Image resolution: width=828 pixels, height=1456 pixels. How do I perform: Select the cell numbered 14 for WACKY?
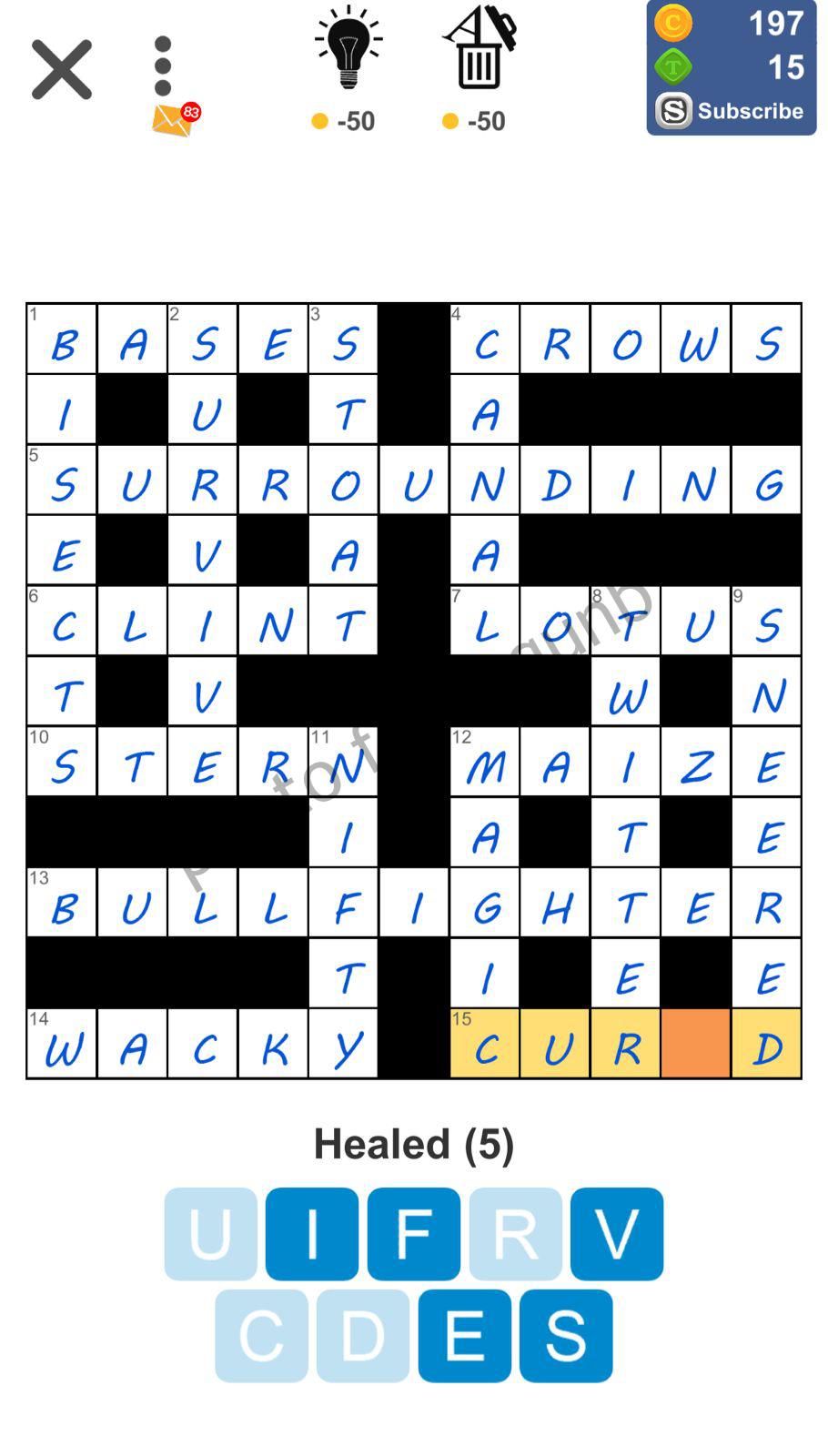tap(62, 1044)
